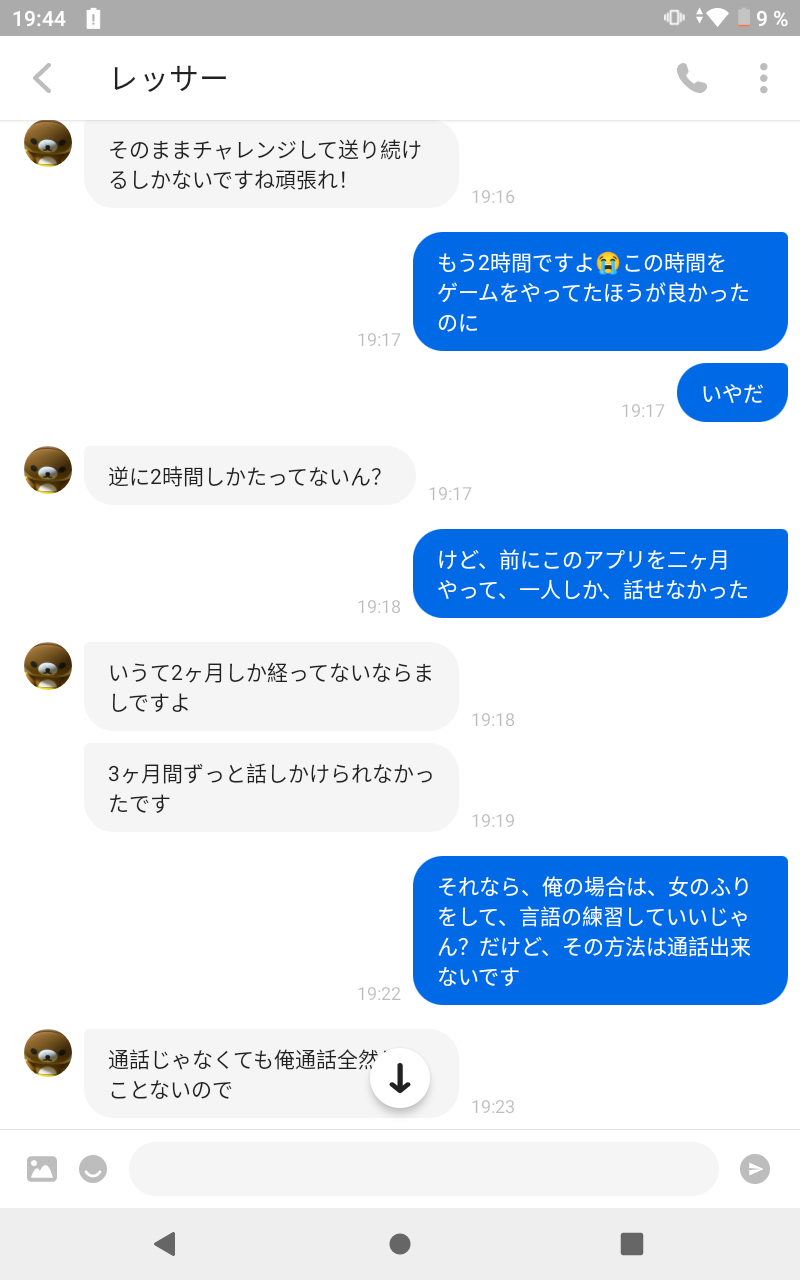This screenshot has width=800, height=1280.
Task: Tap the system home button
Action: click(x=400, y=1243)
